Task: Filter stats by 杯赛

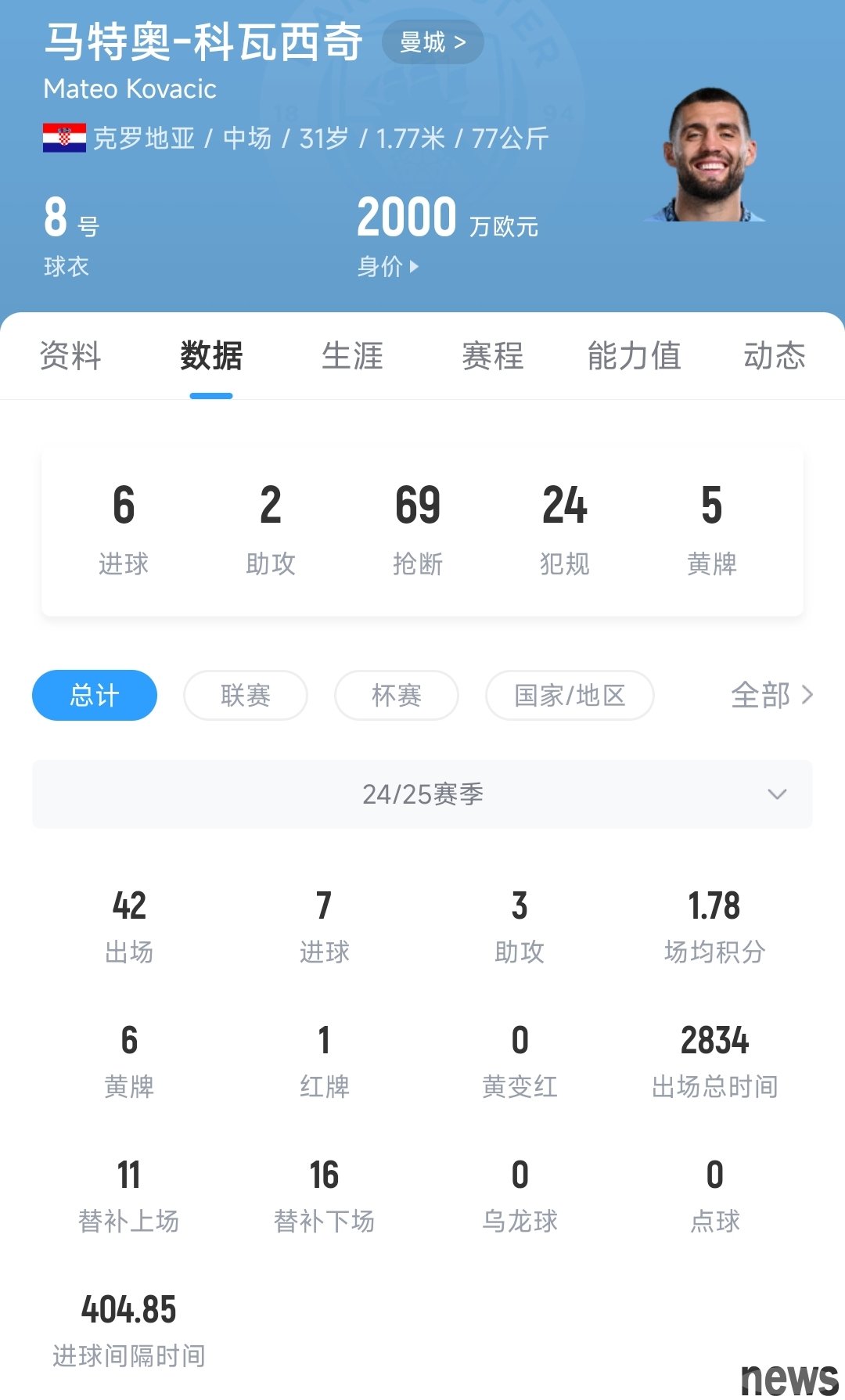Action: [x=397, y=695]
